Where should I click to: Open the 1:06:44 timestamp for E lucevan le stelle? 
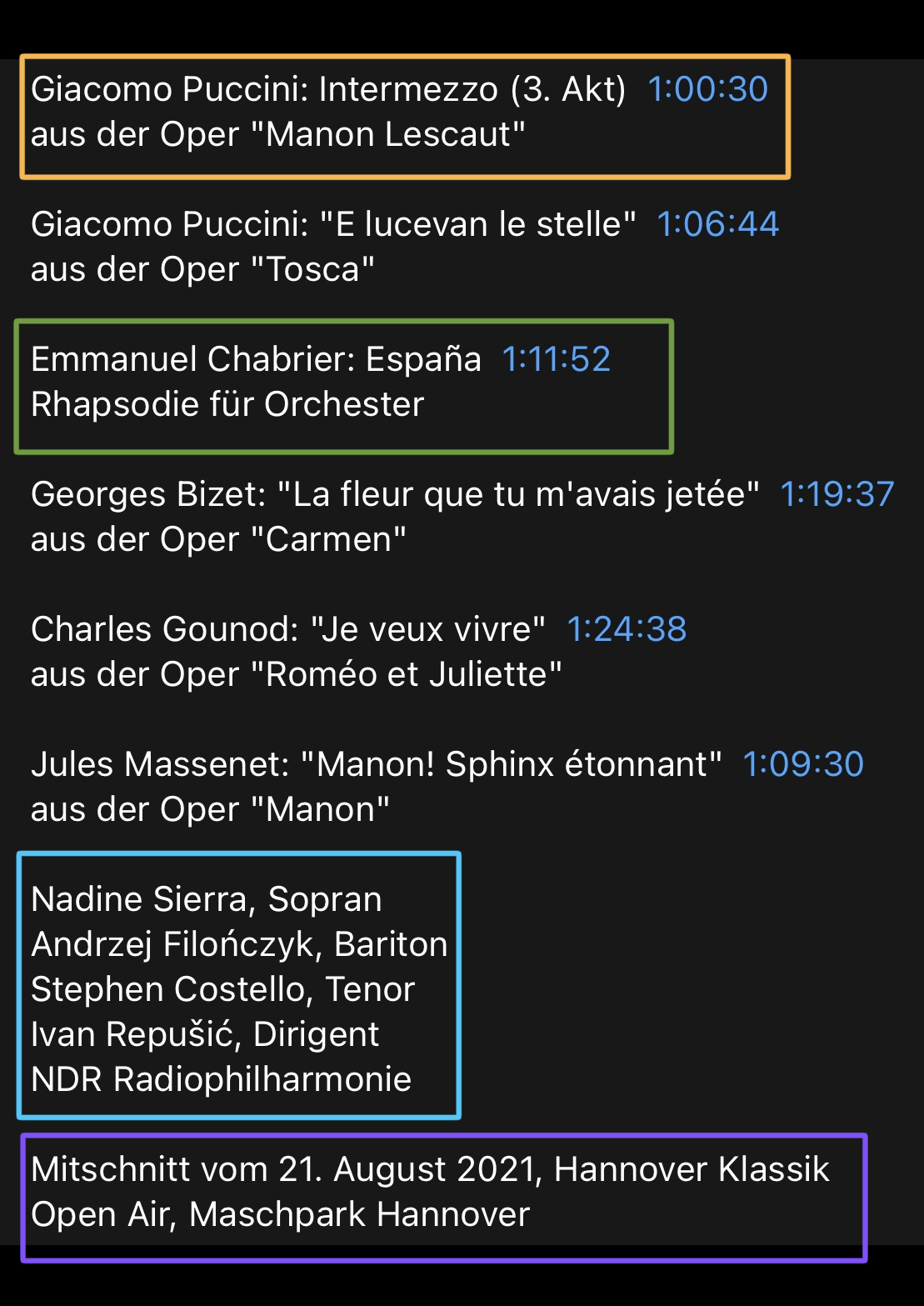tap(717, 224)
